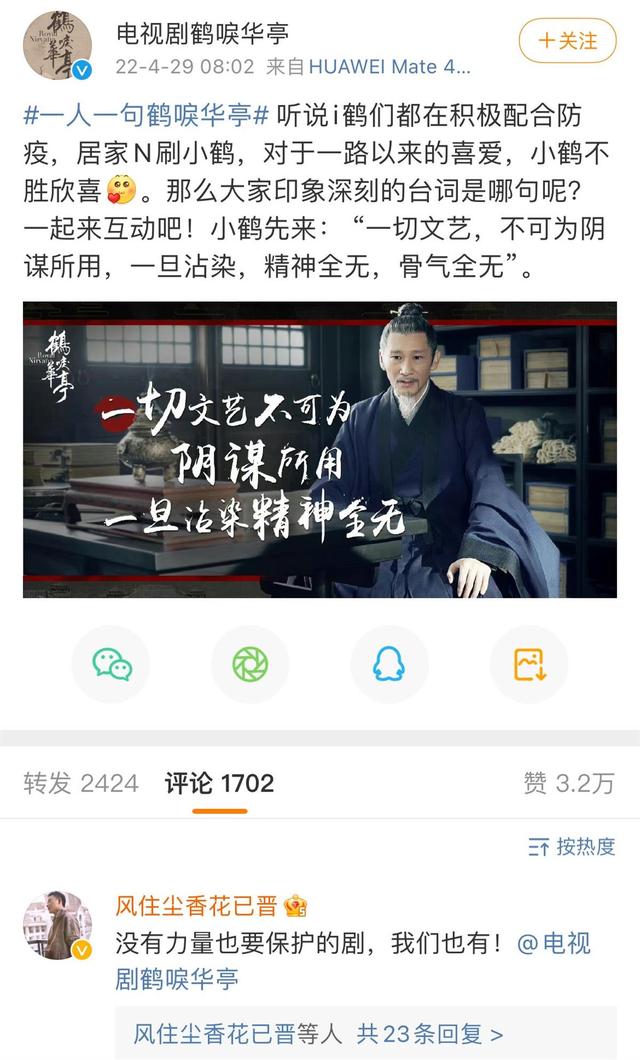
Task: Share post to QQ
Action: [389, 663]
